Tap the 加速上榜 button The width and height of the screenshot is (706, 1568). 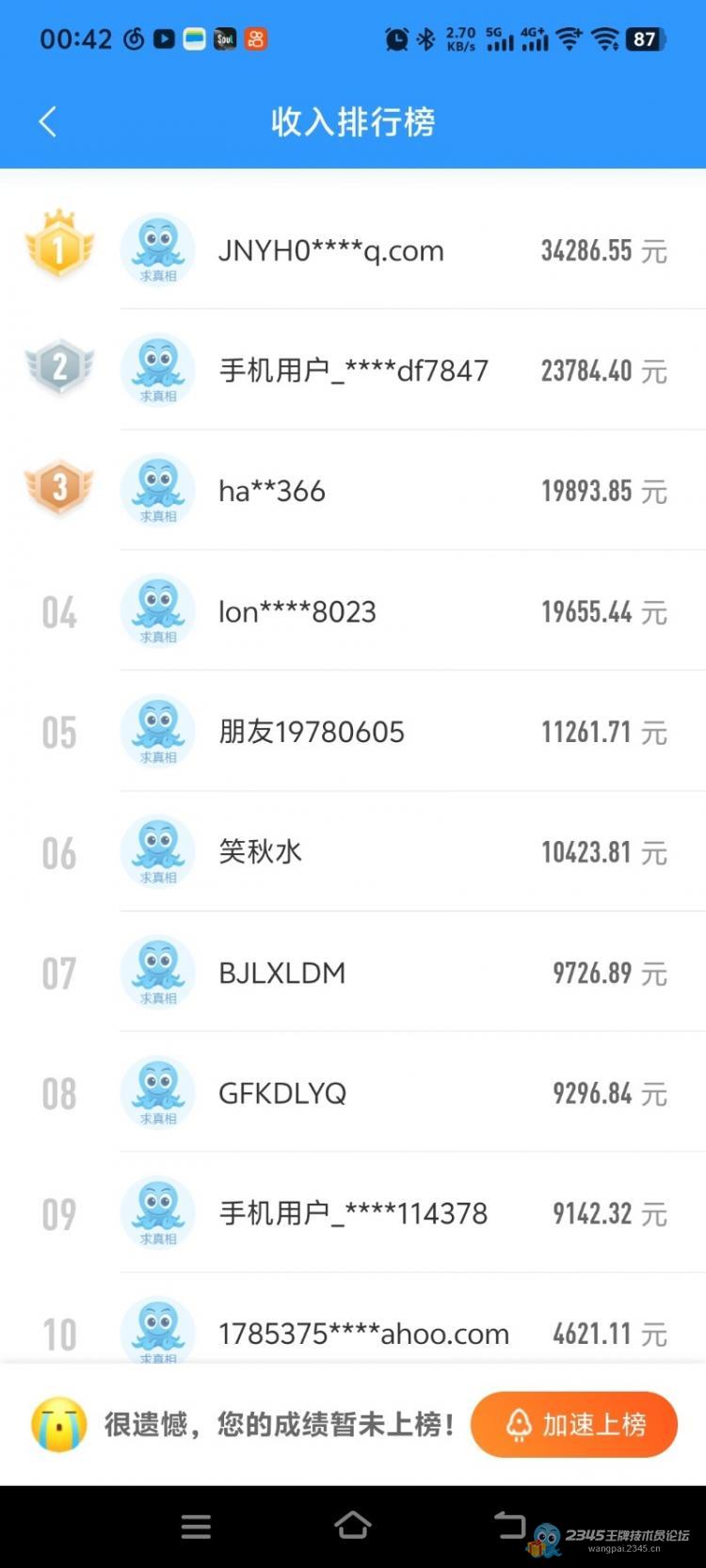pyautogui.click(x=574, y=1424)
